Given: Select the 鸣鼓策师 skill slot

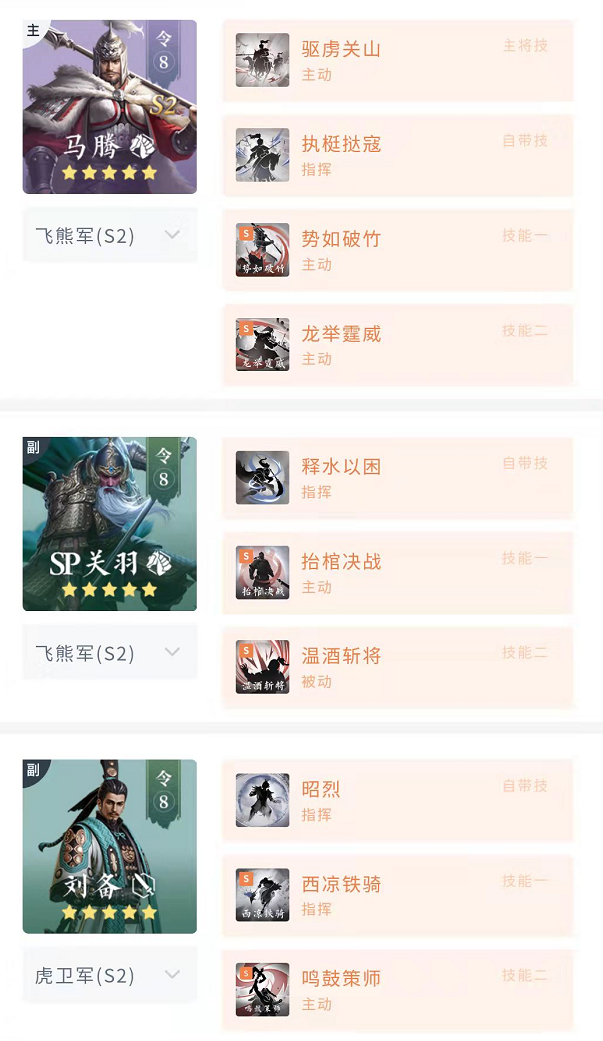Looking at the screenshot, I should [x=398, y=990].
